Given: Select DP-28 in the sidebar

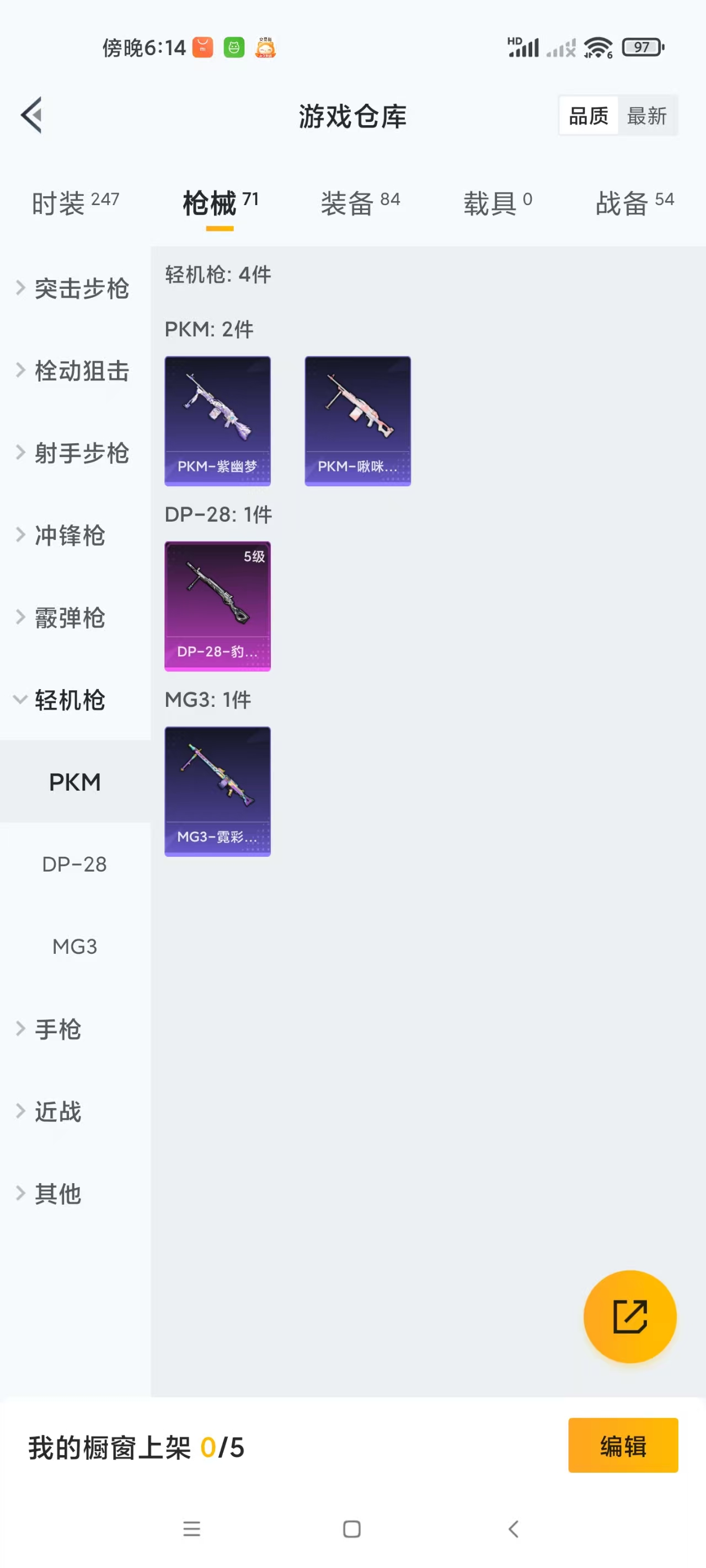Looking at the screenshot, I should pos(74,864).
